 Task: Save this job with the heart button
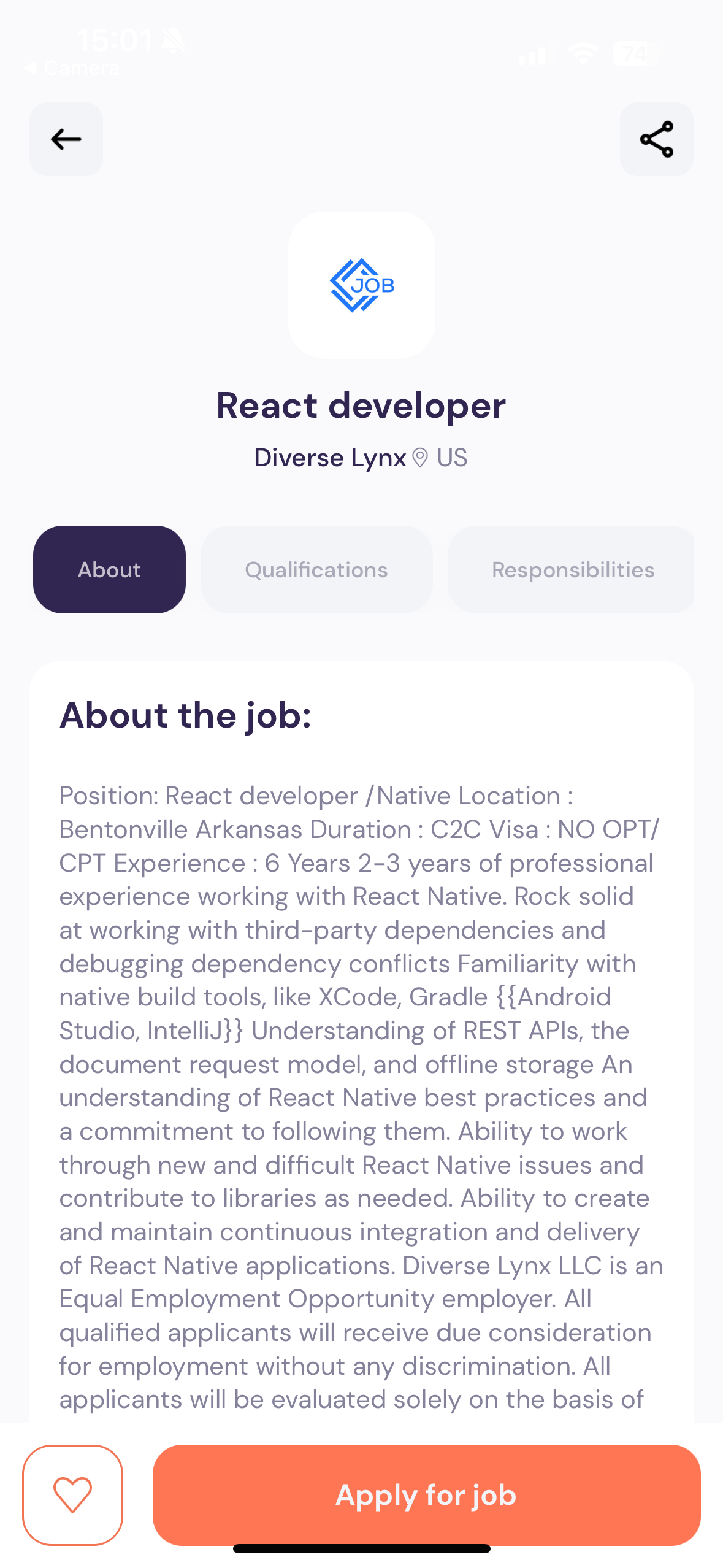pyautogui.click(x=72, y=1495)
